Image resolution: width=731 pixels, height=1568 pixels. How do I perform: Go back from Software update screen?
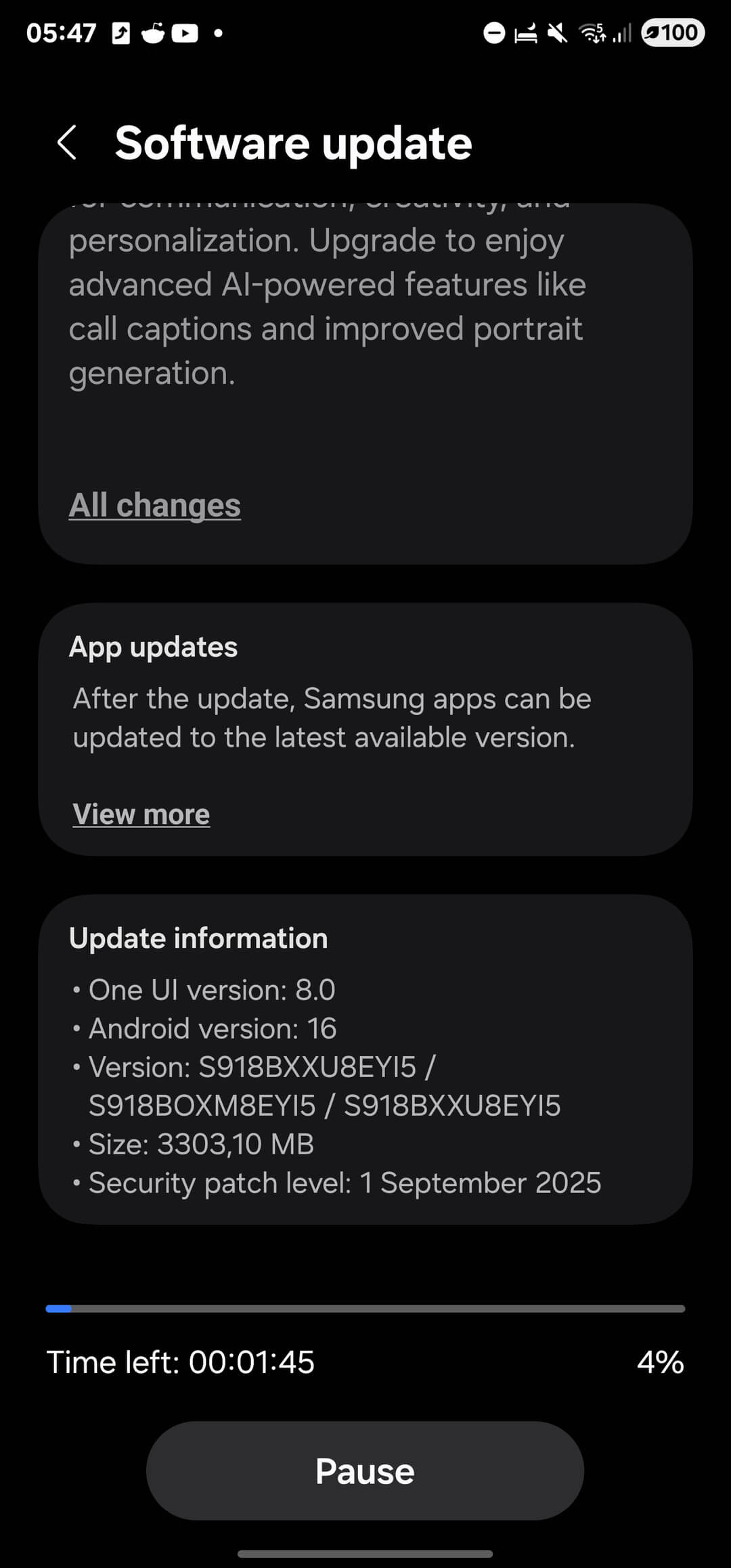(x=68, y=142)
